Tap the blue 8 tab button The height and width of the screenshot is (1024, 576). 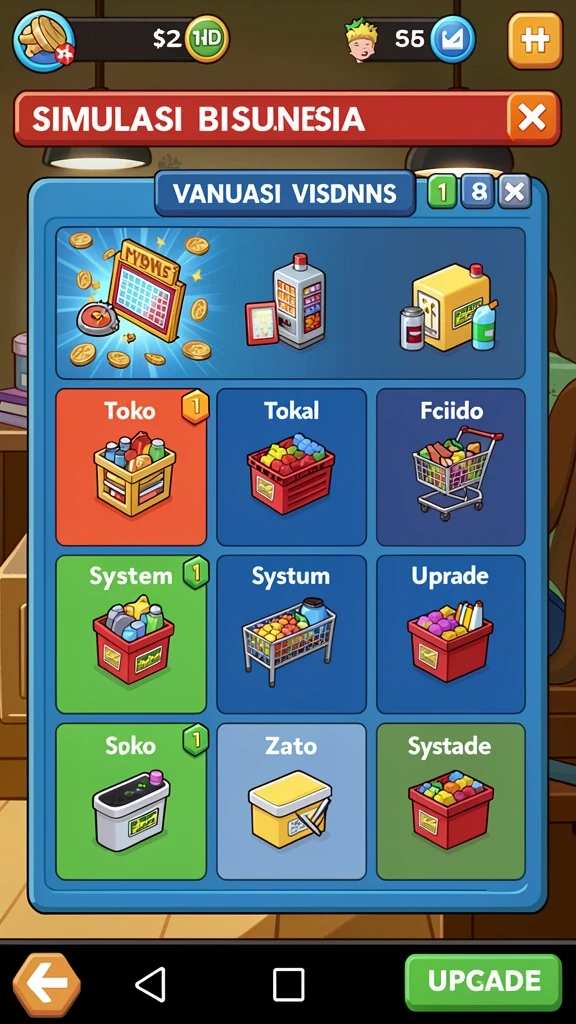478,192
